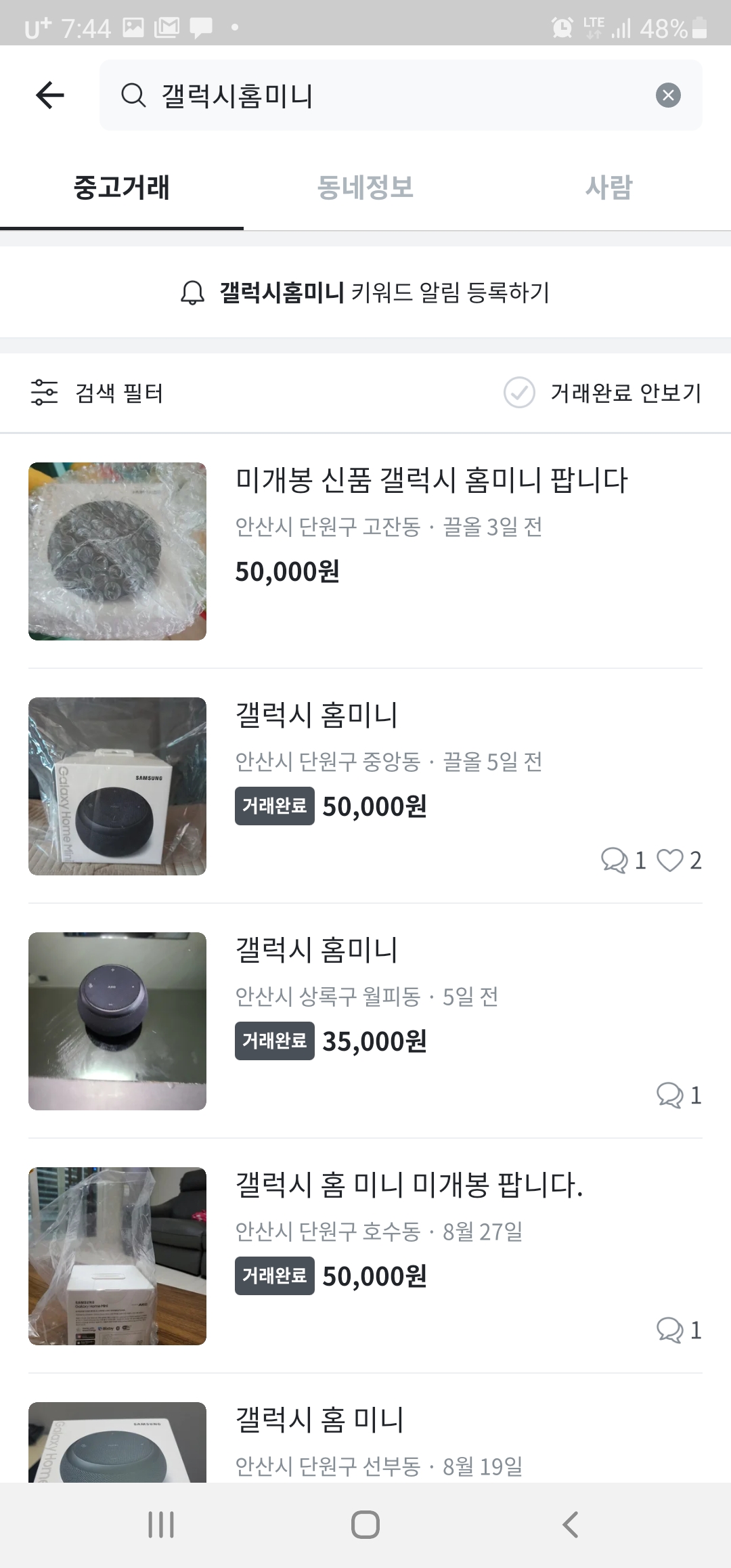Tap the 갤럭시홈미니 search field
731x1568 pixels.
(x=386, y=95)
